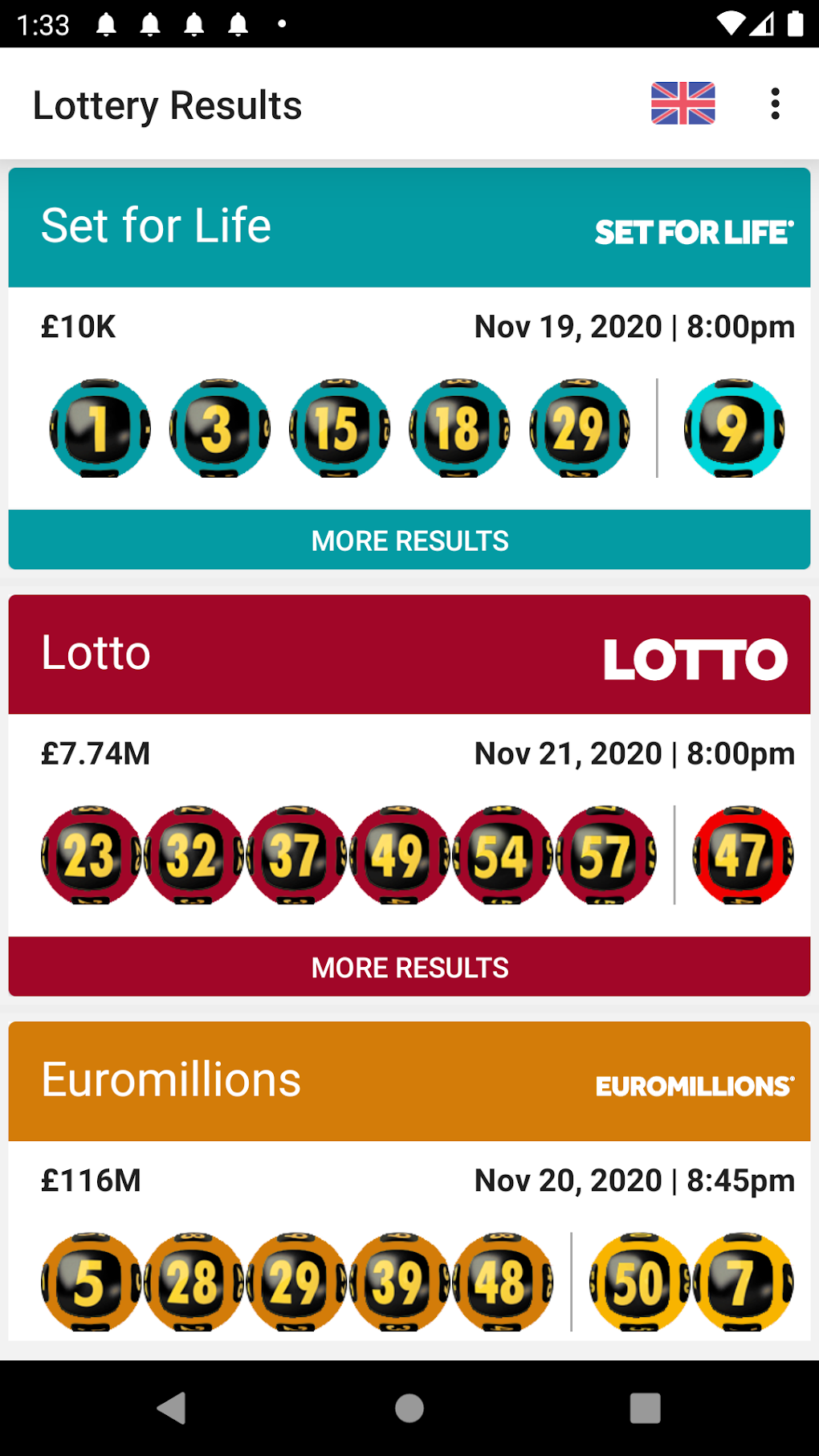The image size is (819, 1456).
Task: Tap the LOTTO logo icon
Action: (695, 659)
